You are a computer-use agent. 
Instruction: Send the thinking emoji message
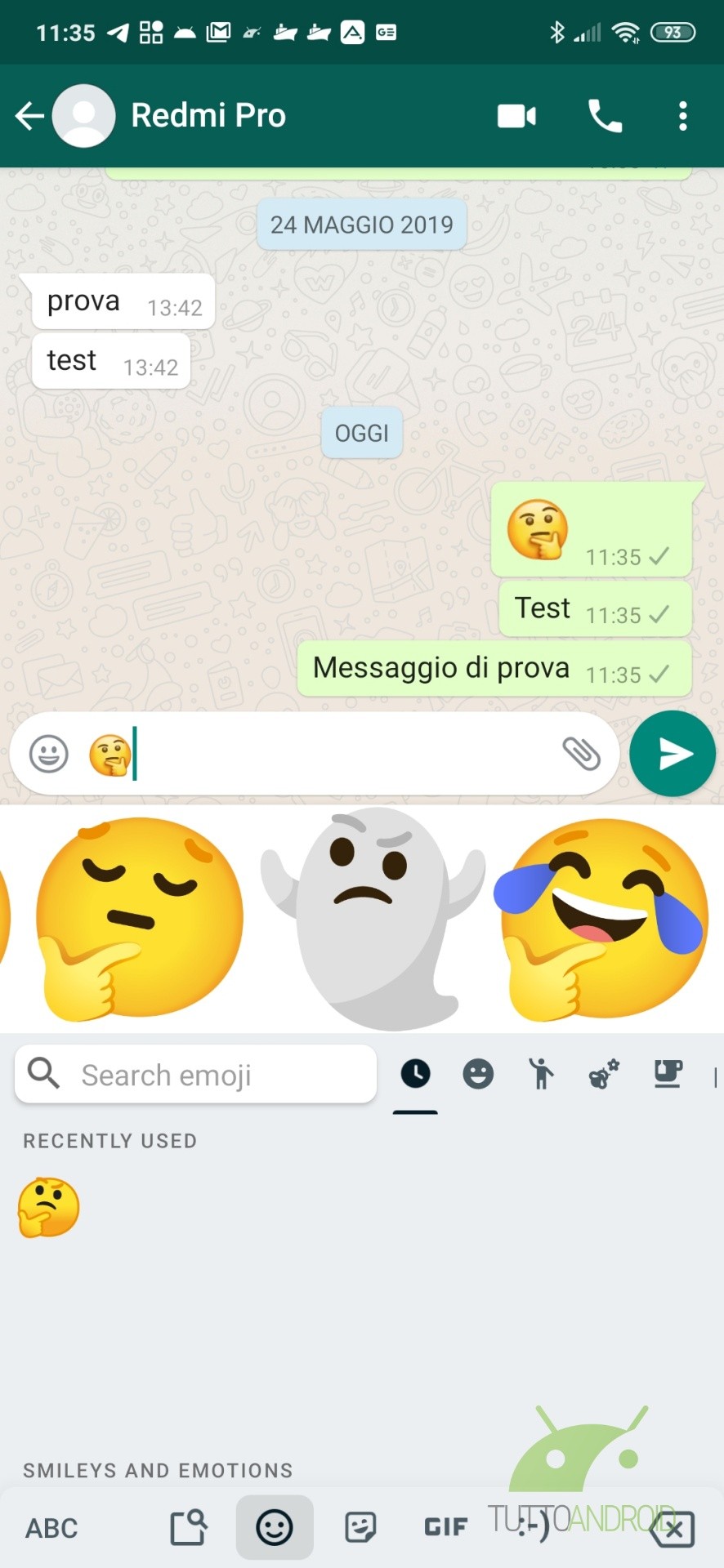pos(673,754)
